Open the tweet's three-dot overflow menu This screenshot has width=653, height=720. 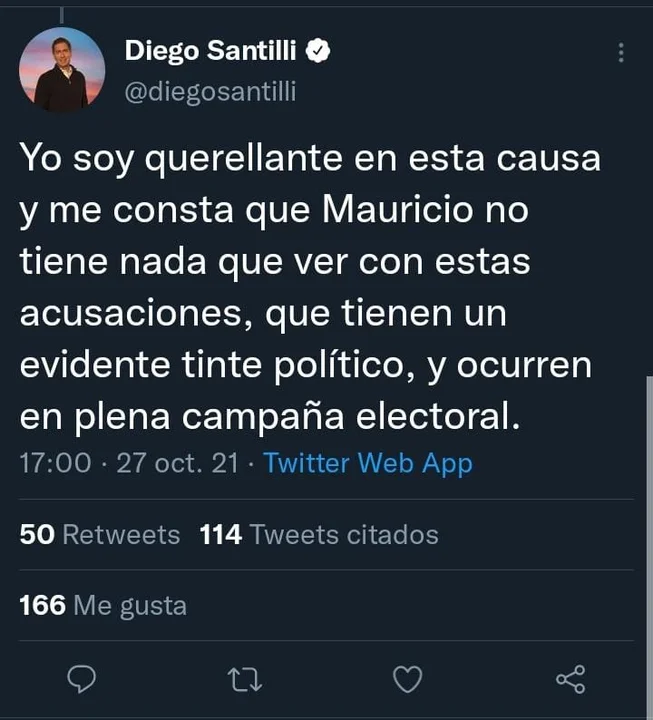[621, 53]
